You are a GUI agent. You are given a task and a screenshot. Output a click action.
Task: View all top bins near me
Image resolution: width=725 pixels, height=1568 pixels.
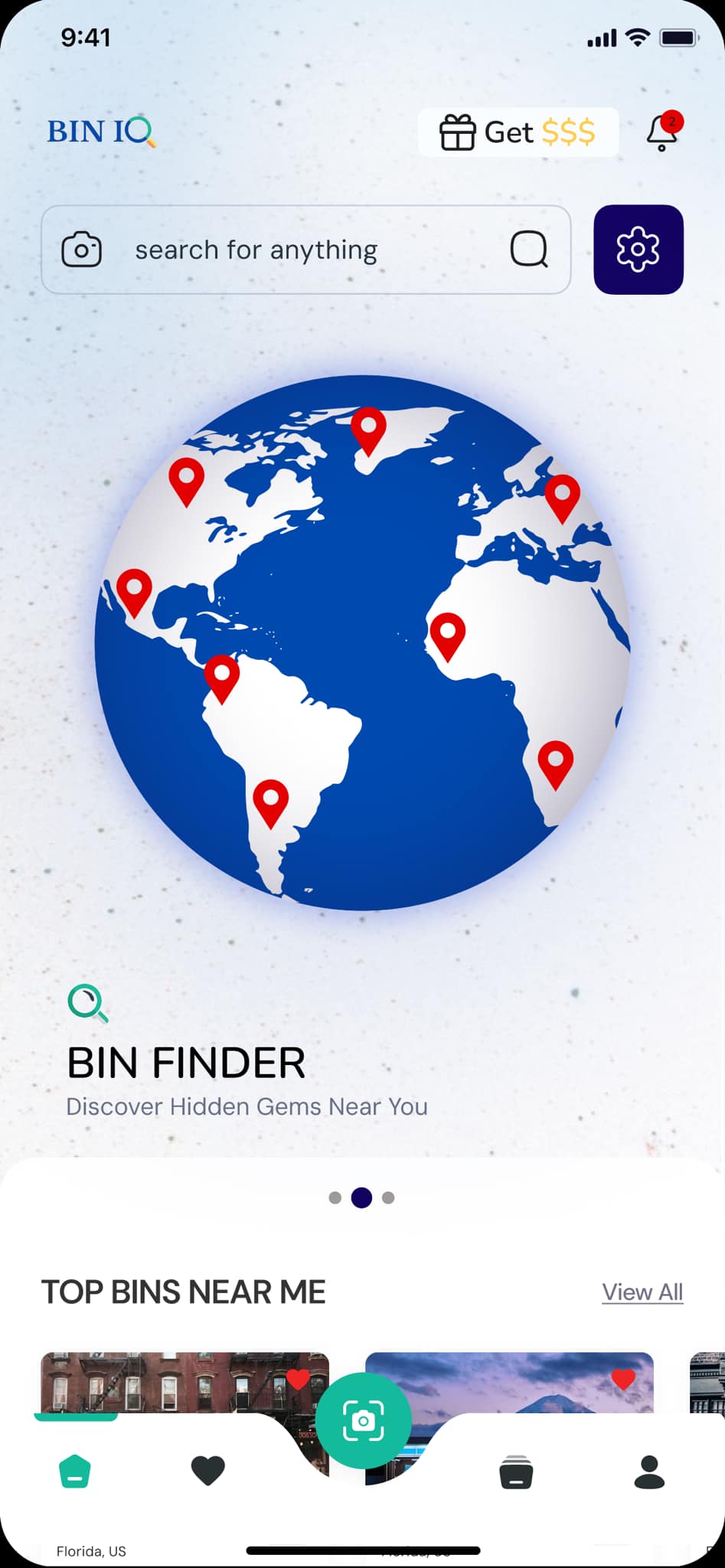[642, 1292]
